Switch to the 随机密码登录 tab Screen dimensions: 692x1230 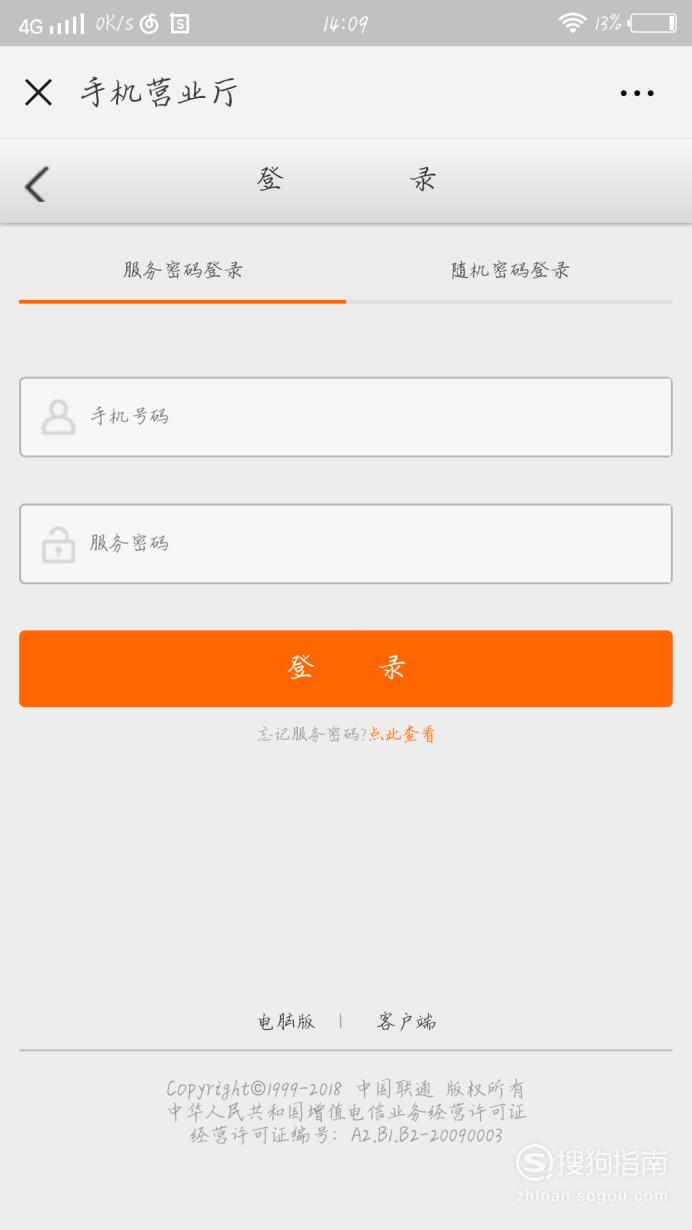click(x=510, y=270)
